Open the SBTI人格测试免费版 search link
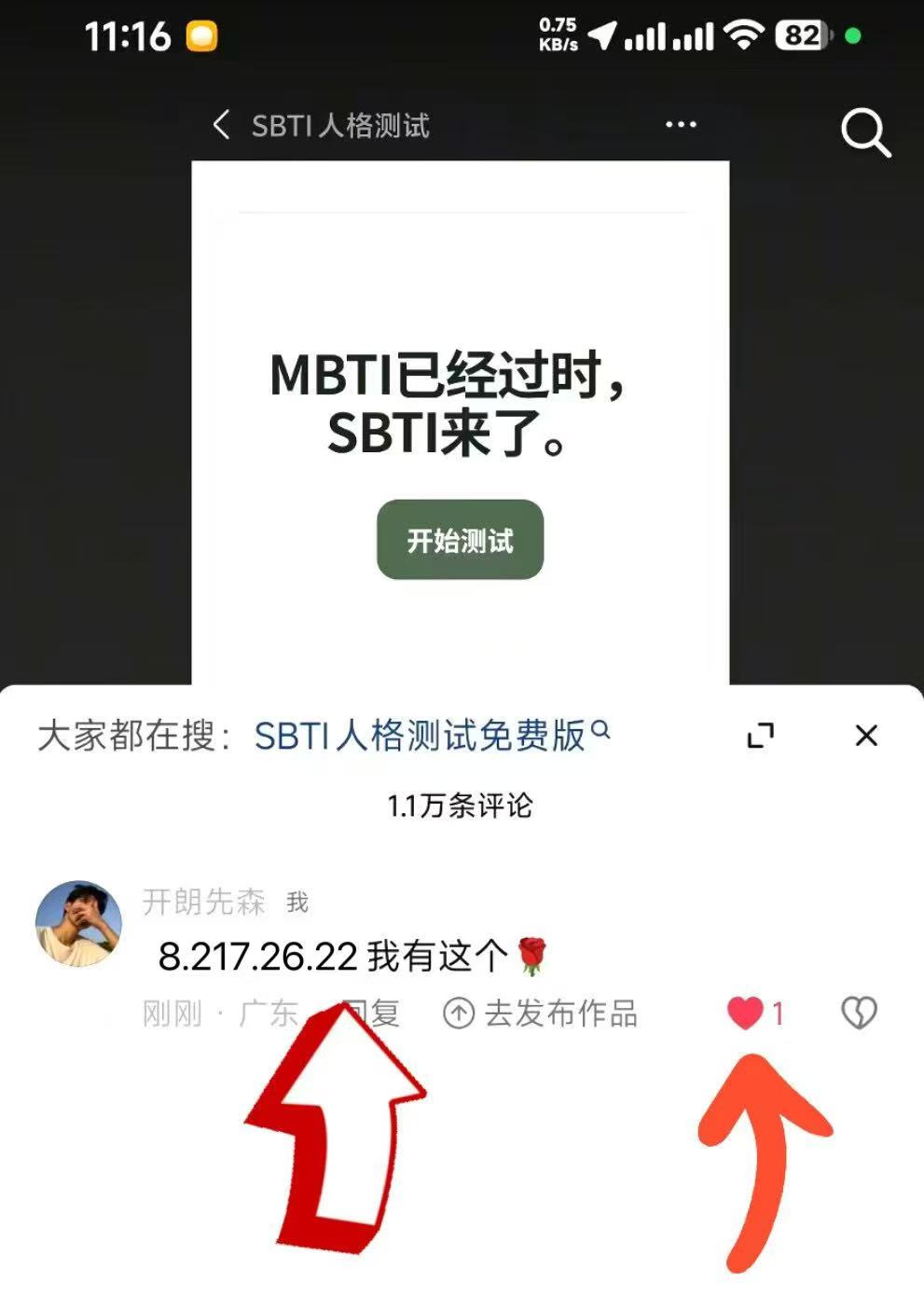Screen dimensions: 924x1296 [418, 736]
